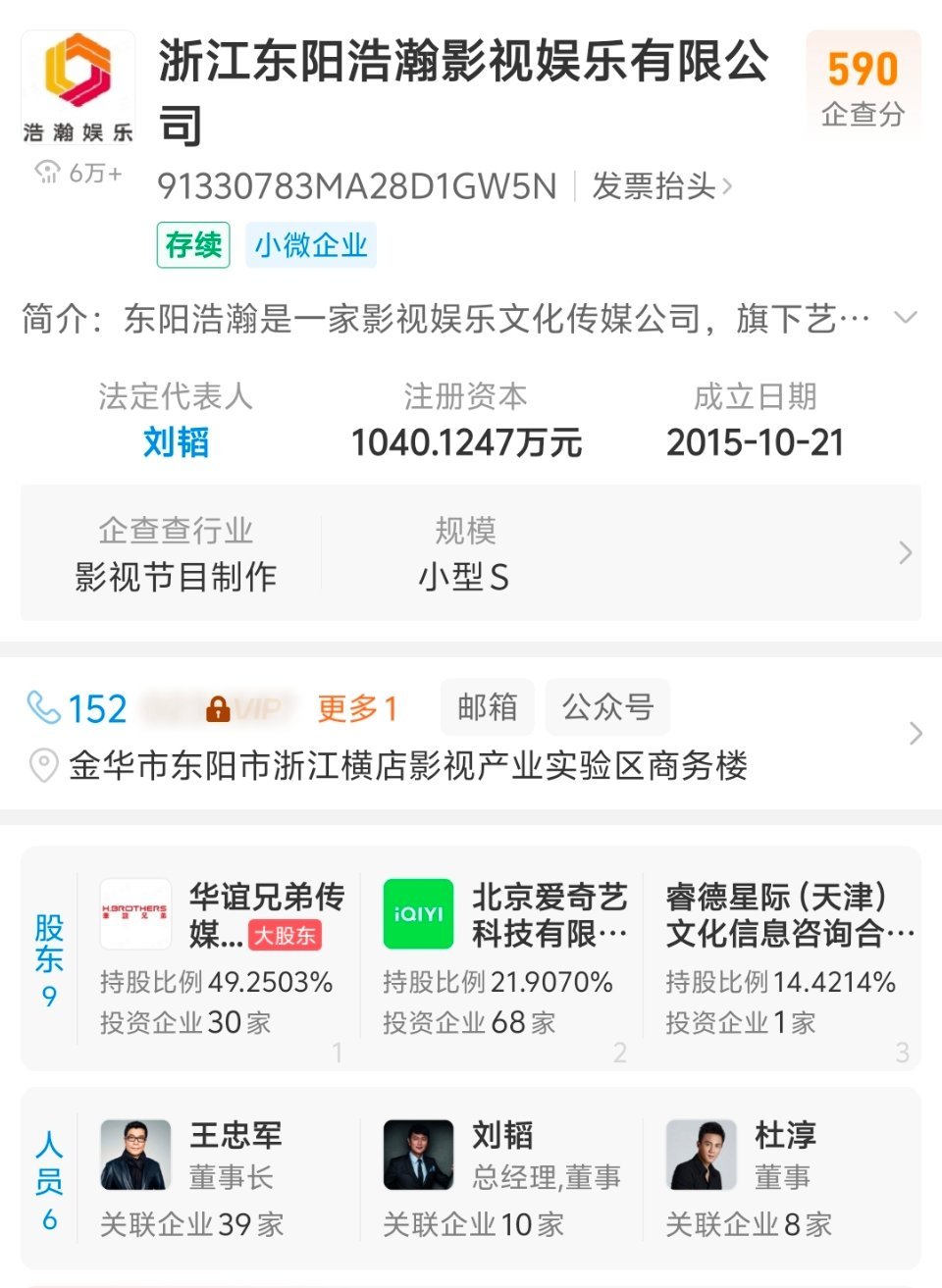Open the 公众号 tab
This screenshot has height=1288, width=942.
point(607,706)
